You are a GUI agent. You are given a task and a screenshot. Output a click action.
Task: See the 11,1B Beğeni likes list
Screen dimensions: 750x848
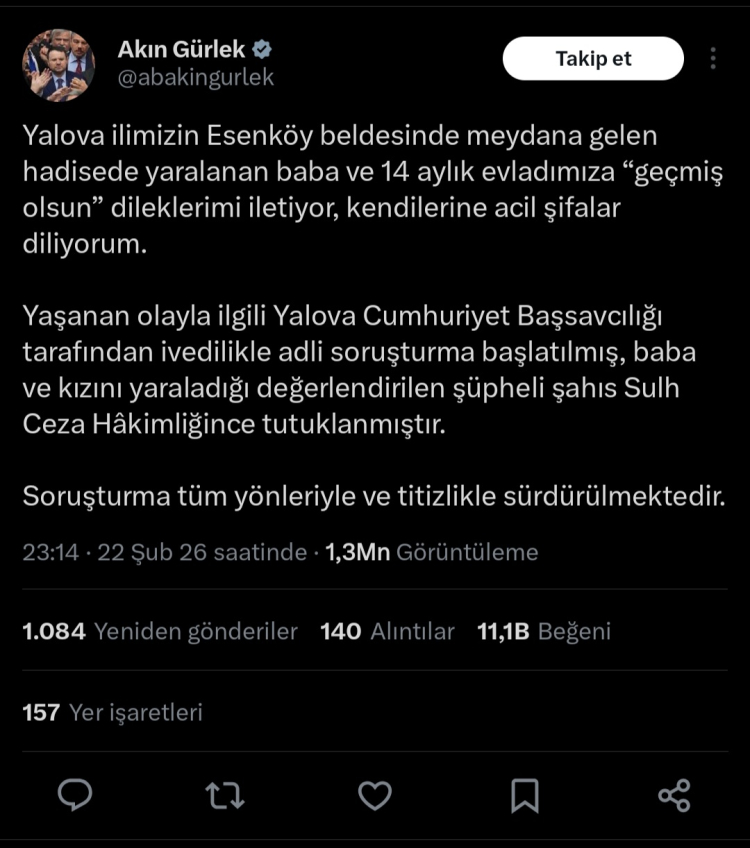coord(544,632)
